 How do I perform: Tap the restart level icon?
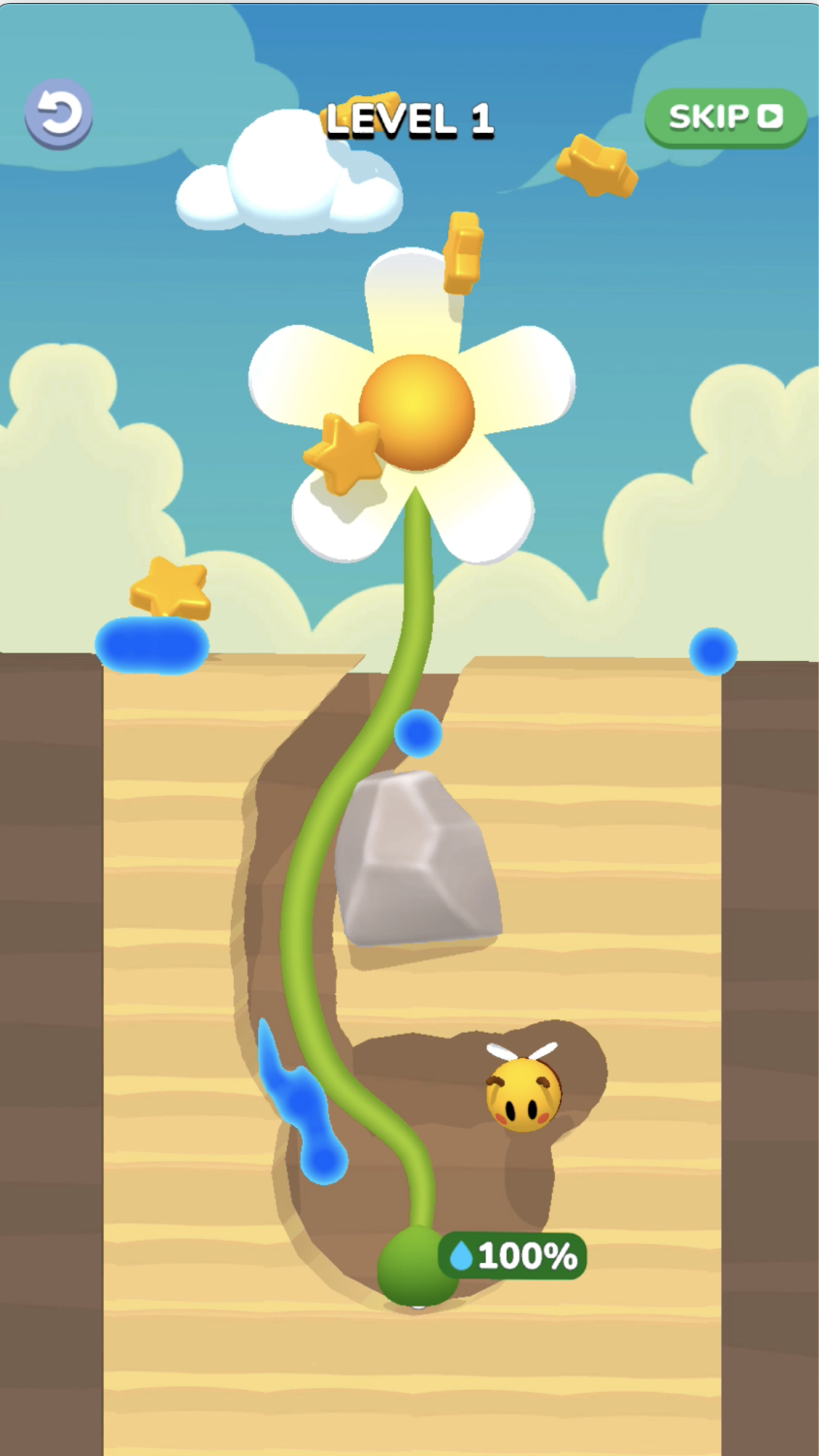(x=59, y=114)
